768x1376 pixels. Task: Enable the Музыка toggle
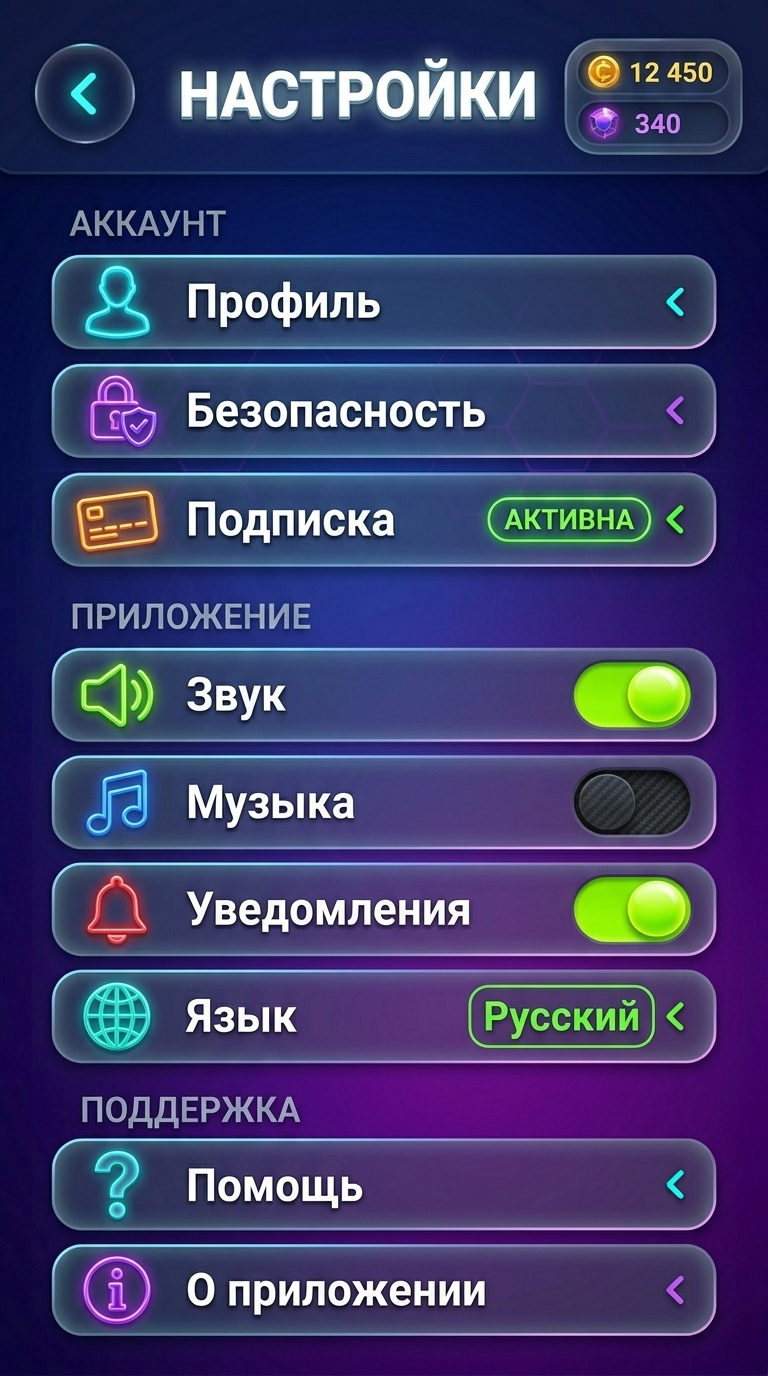[x=632, y=802]
